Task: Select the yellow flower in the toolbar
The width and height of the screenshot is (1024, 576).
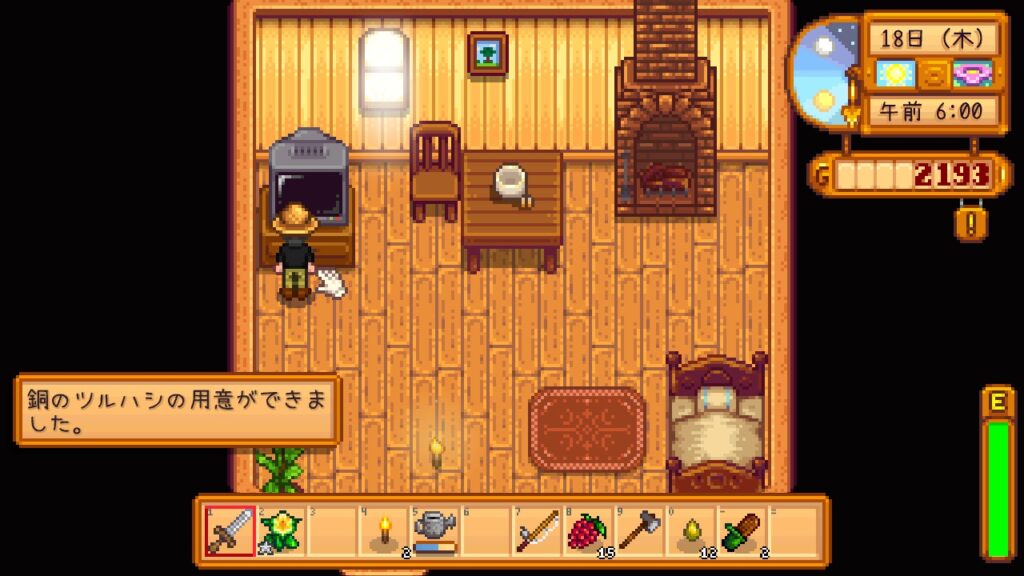Action: pyautogui.click(x=280, y=530)
